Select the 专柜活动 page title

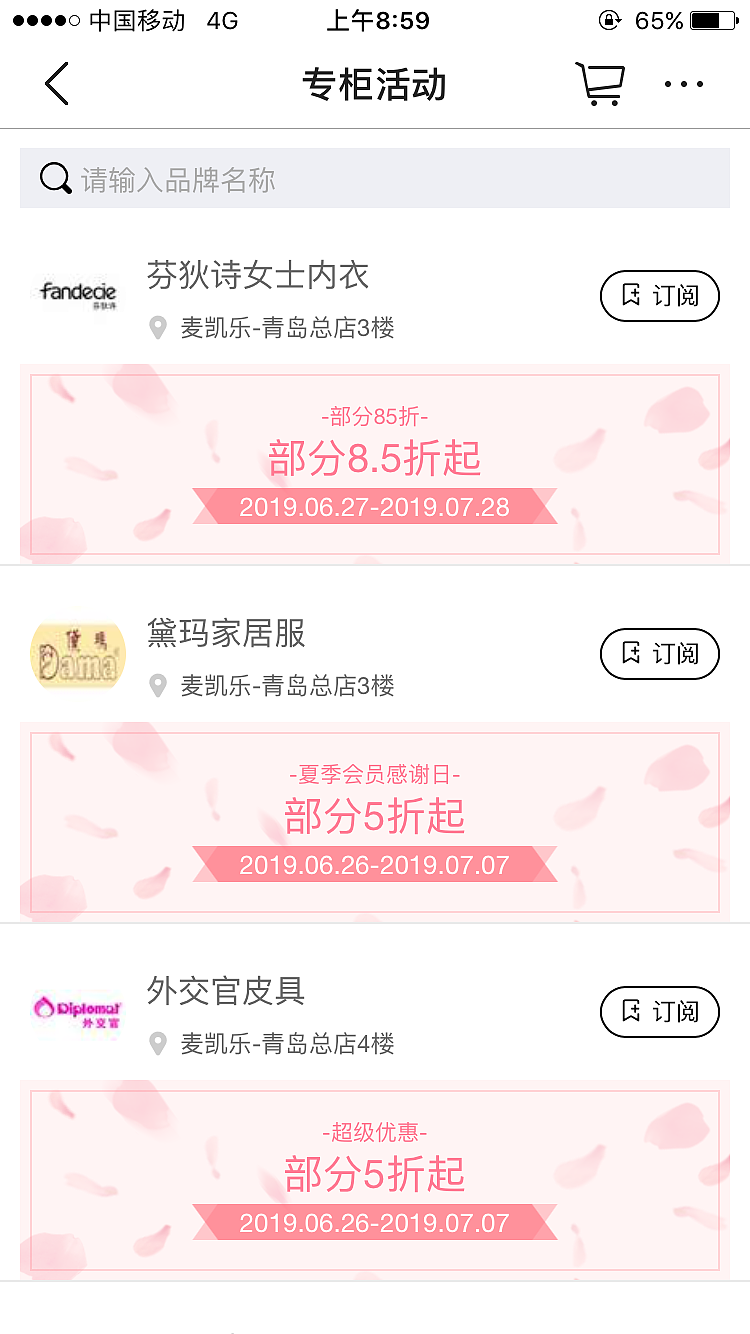tap(375, 84)
